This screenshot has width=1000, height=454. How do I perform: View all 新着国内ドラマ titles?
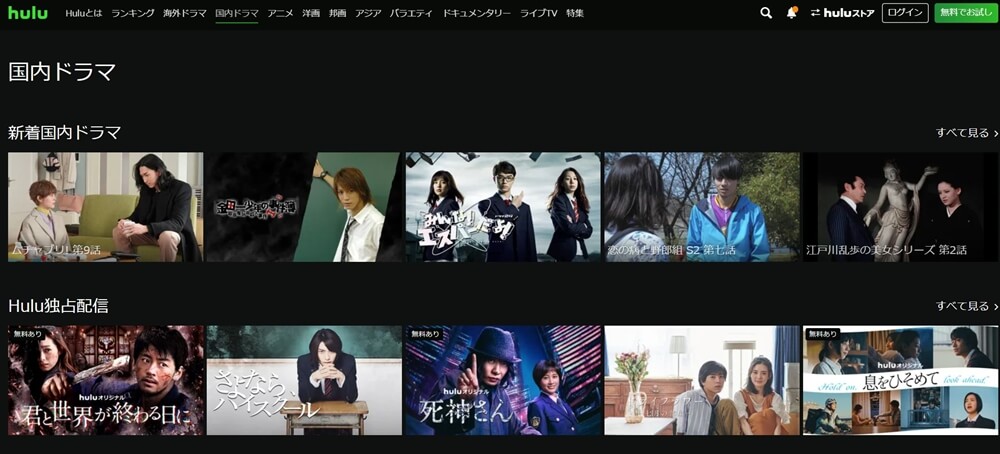(966, 133)
